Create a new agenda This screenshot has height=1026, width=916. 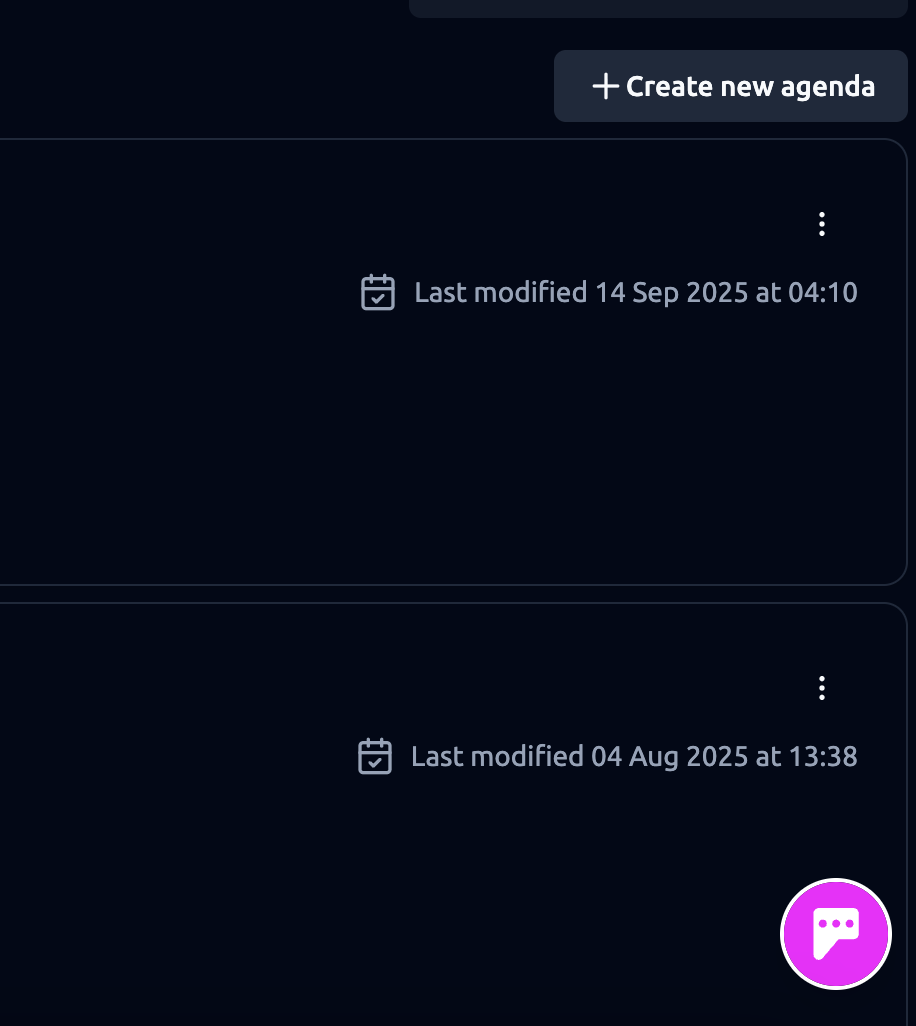click(731, 86)
